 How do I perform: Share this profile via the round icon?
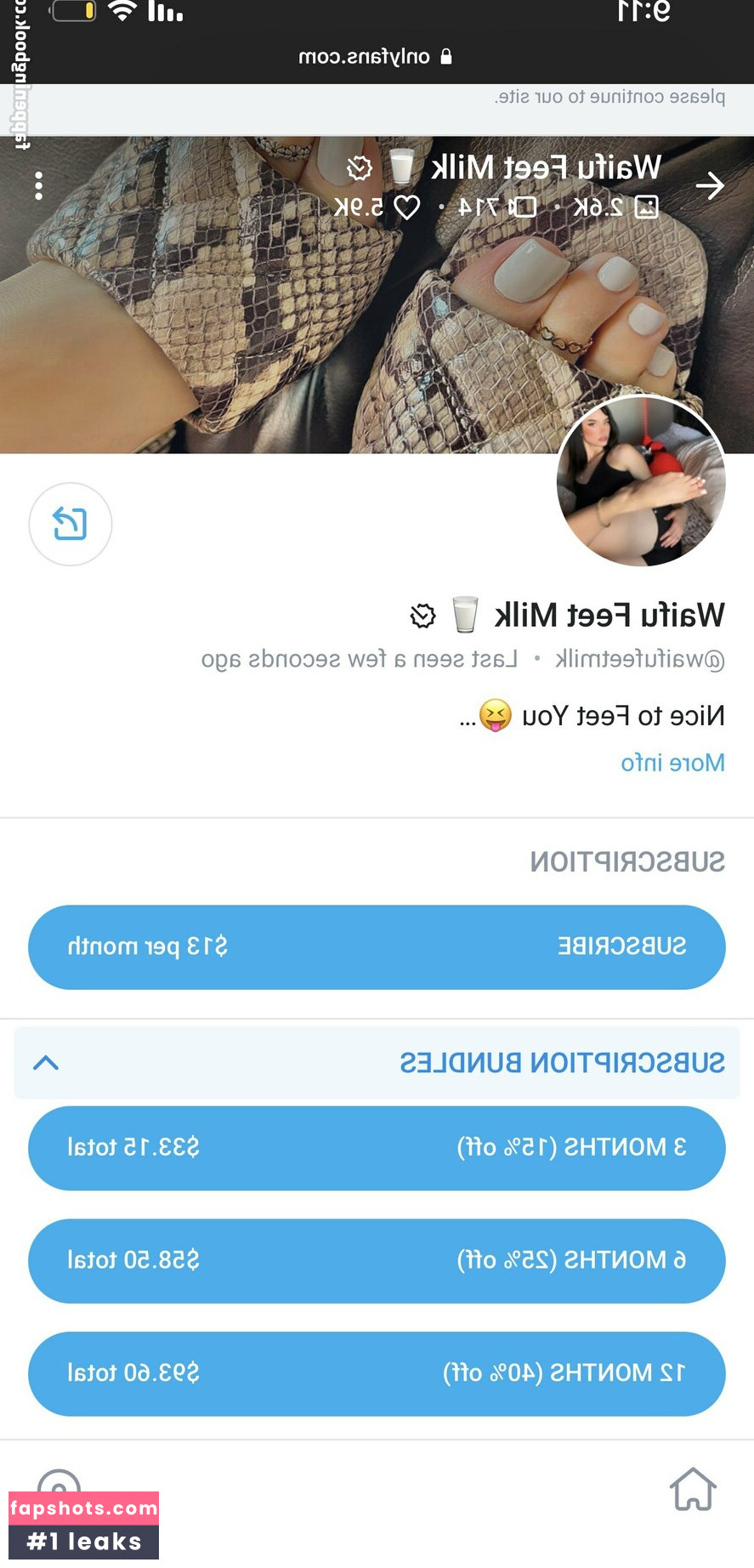tap(71, 524)
